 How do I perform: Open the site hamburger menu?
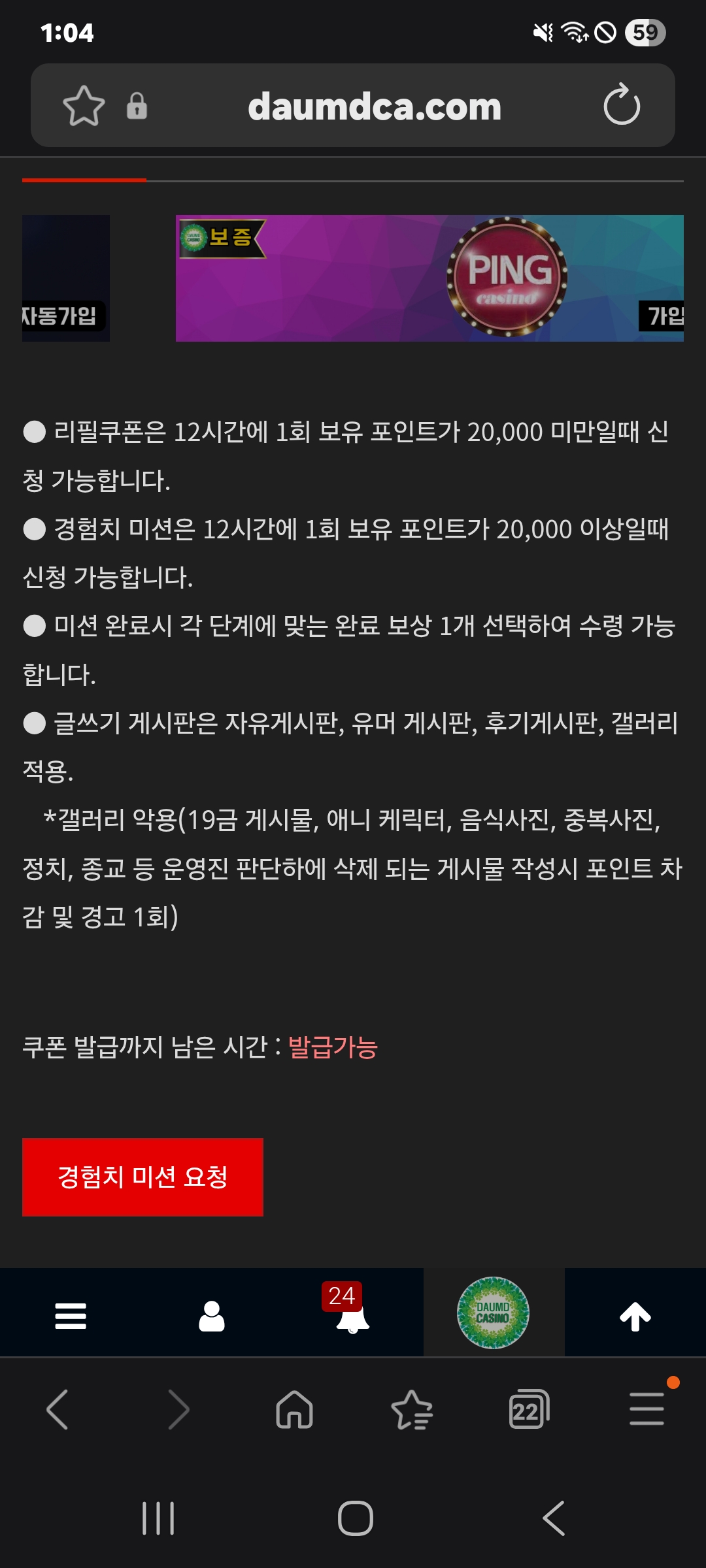point(71,1316)
